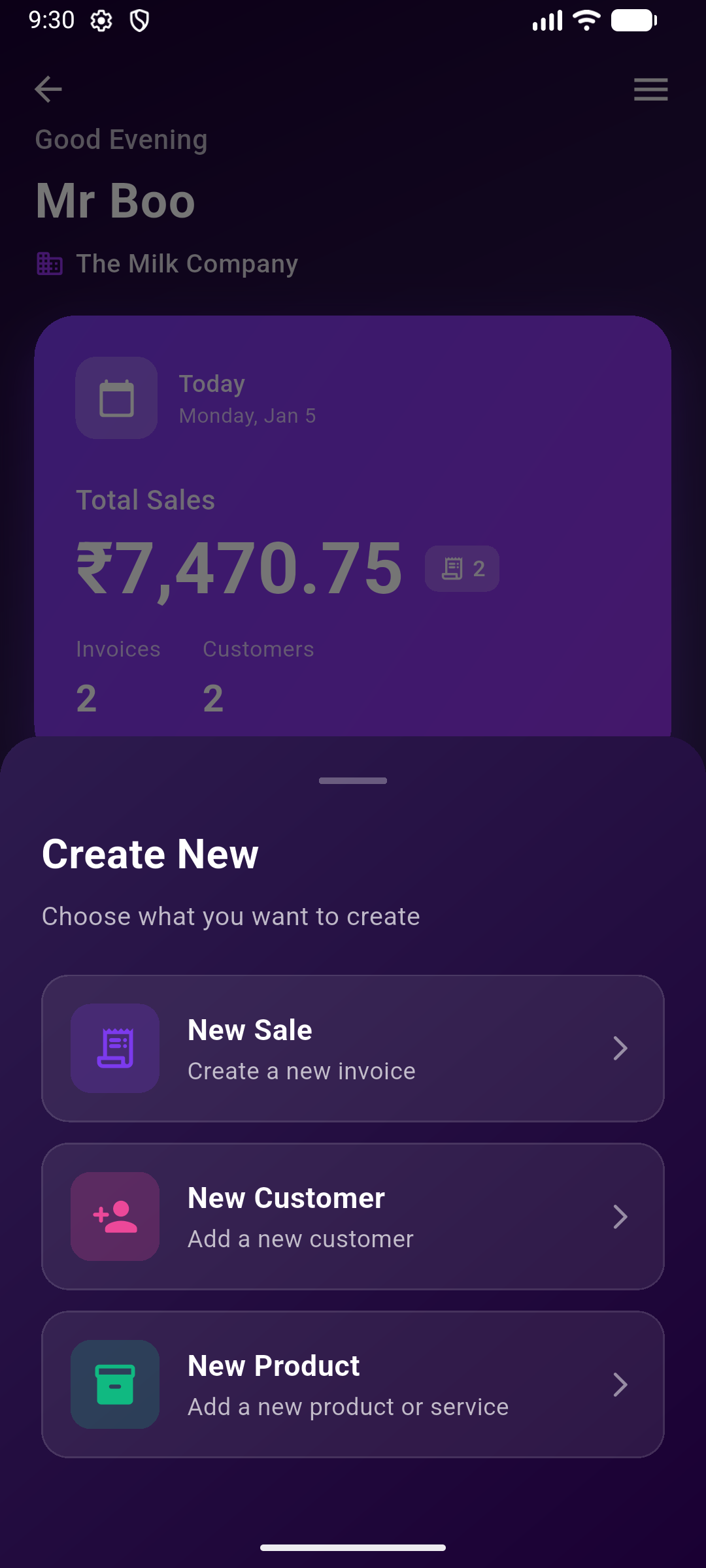Click the calendar icon on Today card
The width and height of the screenshot is (706, 1568).
[x=116, y=397]
